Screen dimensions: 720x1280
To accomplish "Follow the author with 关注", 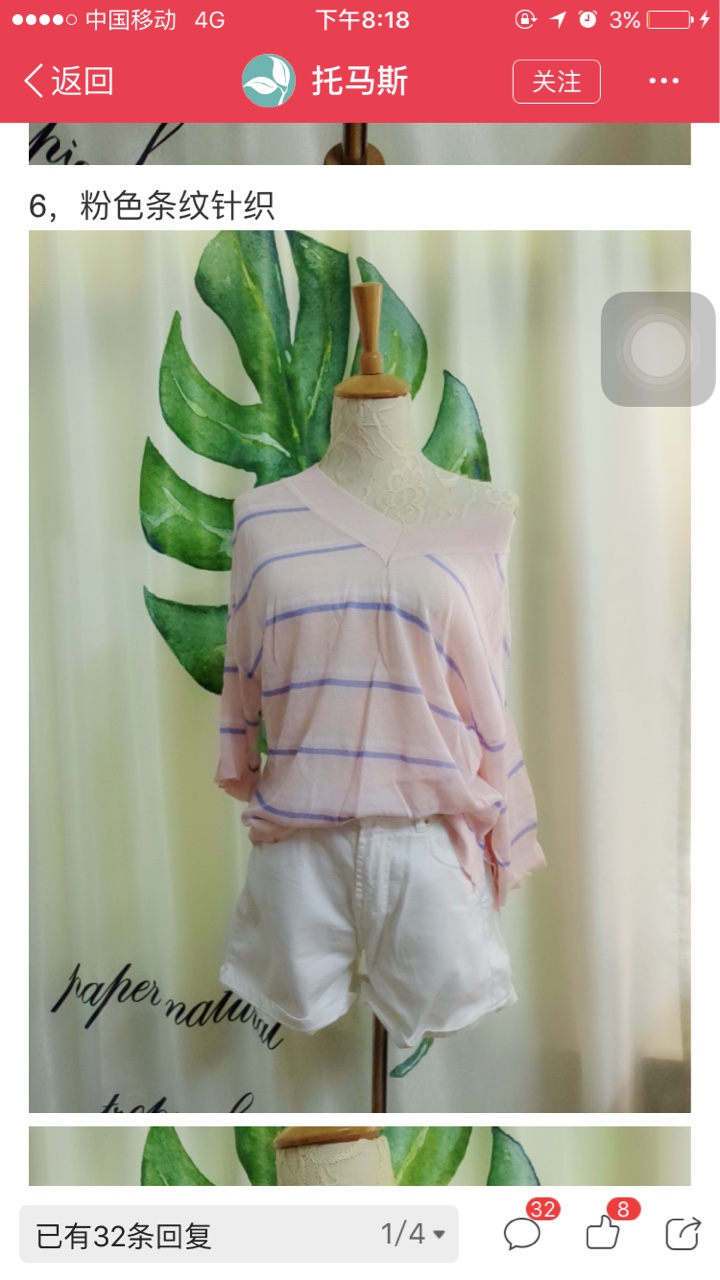I will tap(556, 82).
